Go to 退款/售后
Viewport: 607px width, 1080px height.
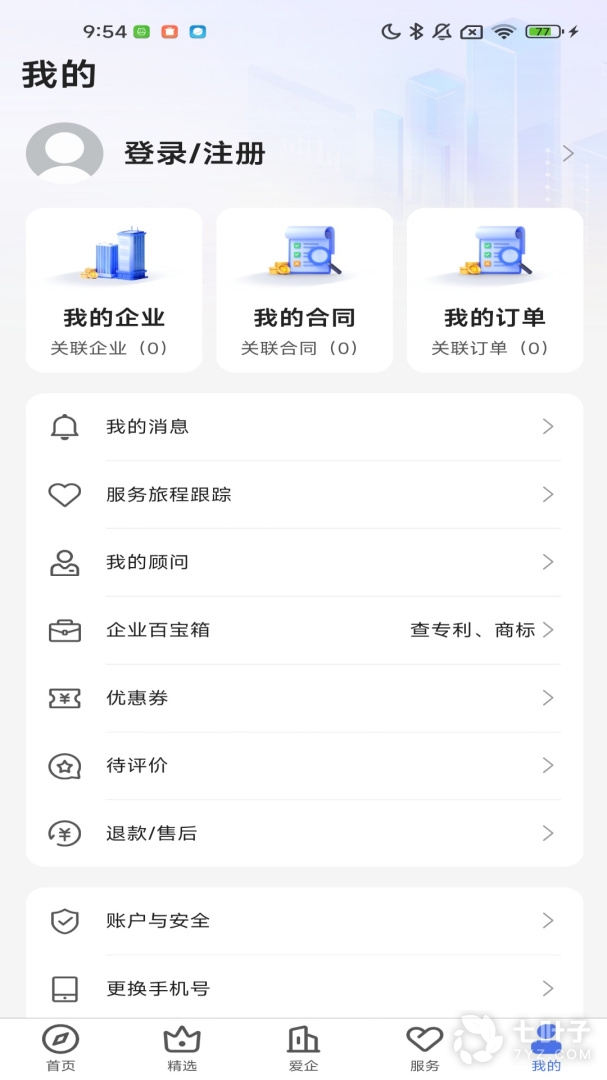[x=304, y=833]
